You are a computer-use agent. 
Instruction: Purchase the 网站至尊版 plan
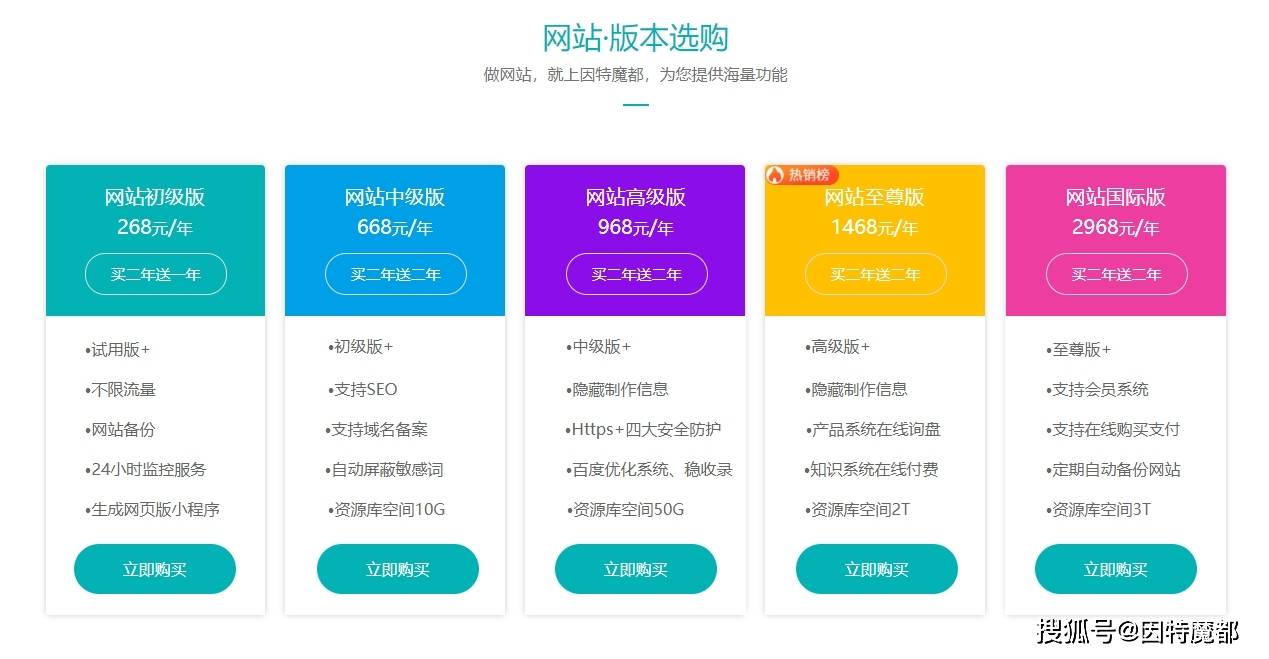pyautogui.click(x=876, y=569)
